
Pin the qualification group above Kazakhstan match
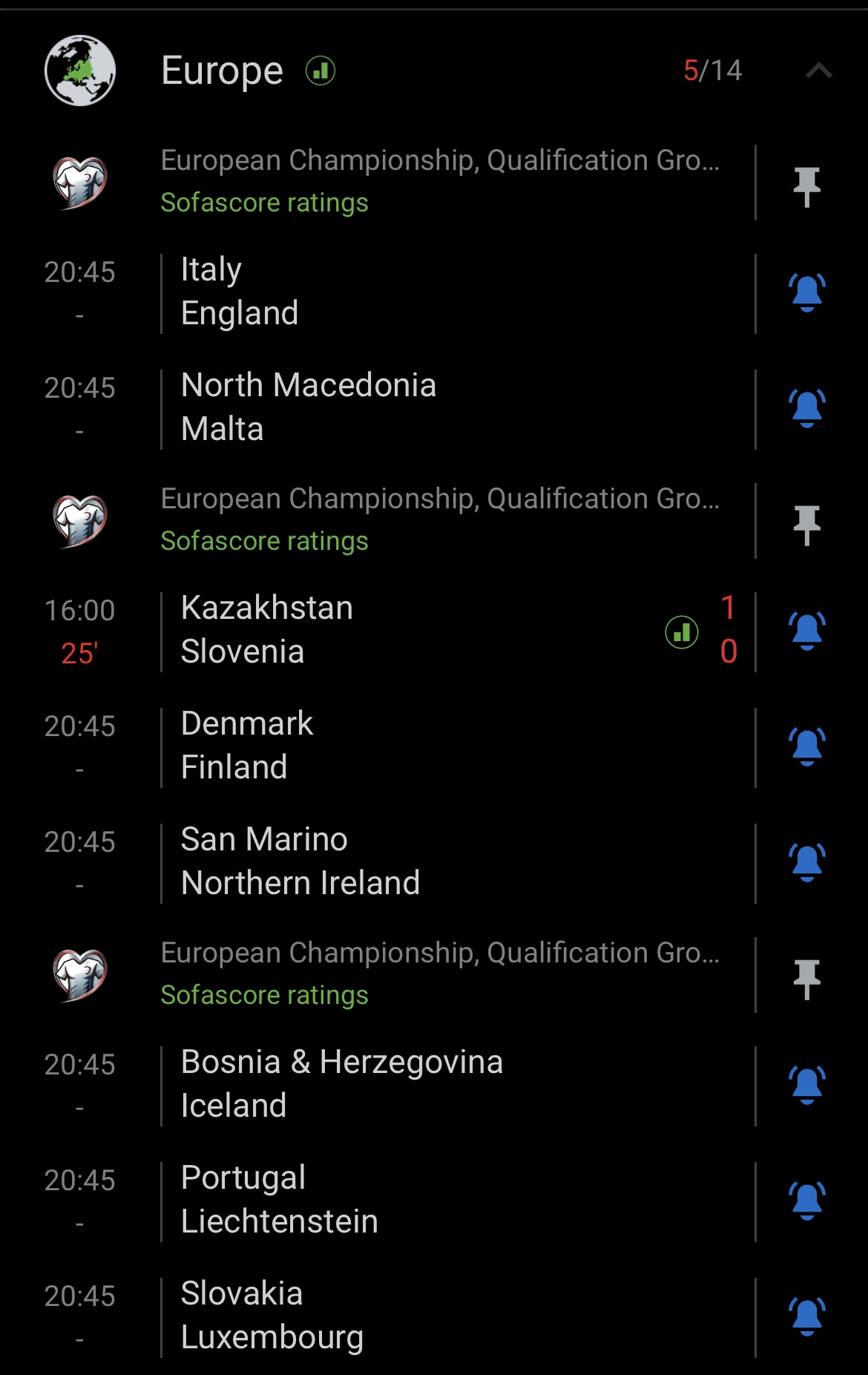point(807,525)
